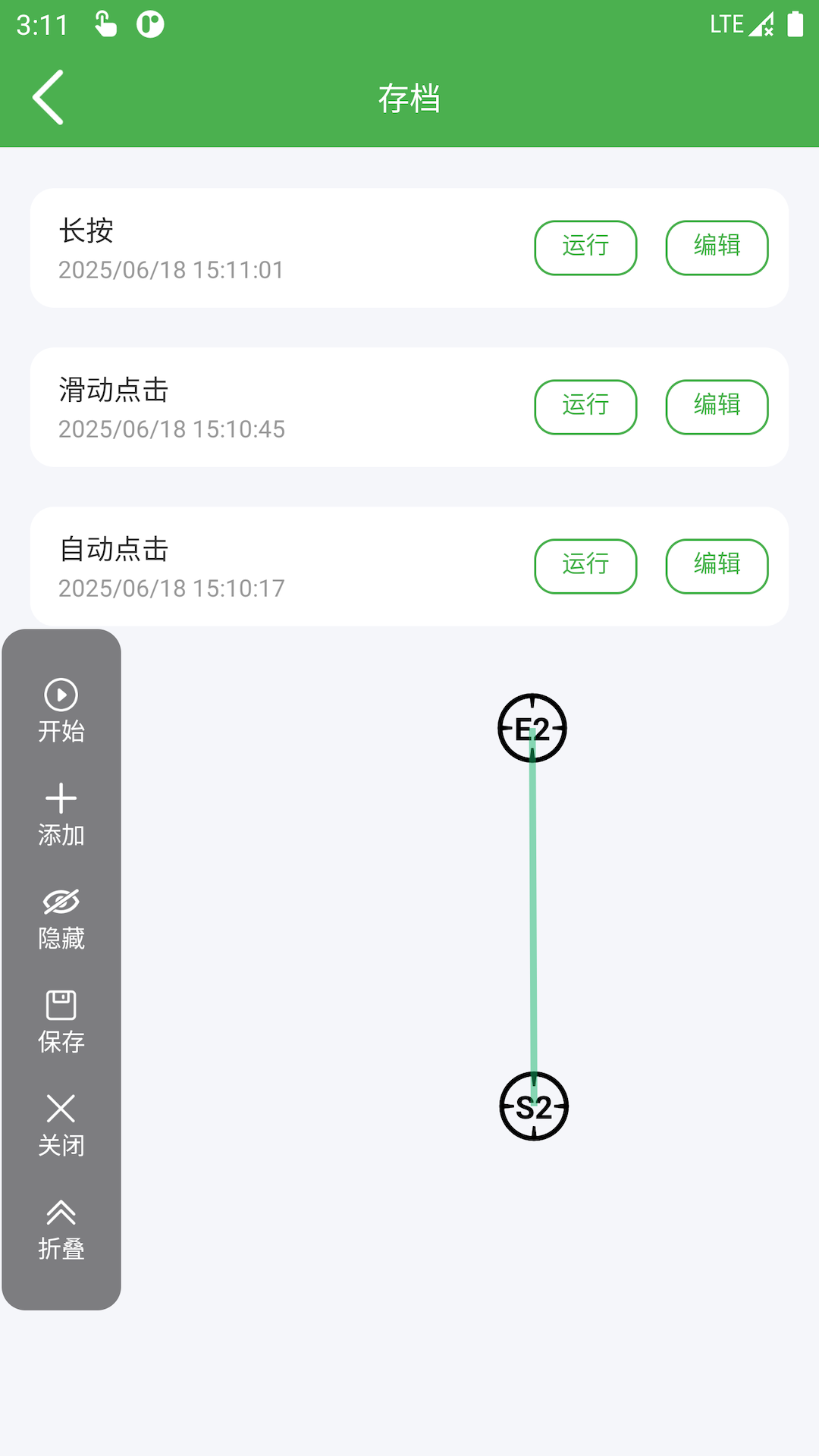The height and width of the screenshot is (1456, 819).
Task: Tap the battery indicator in the status bar
Action: click(x=794, y=23)
